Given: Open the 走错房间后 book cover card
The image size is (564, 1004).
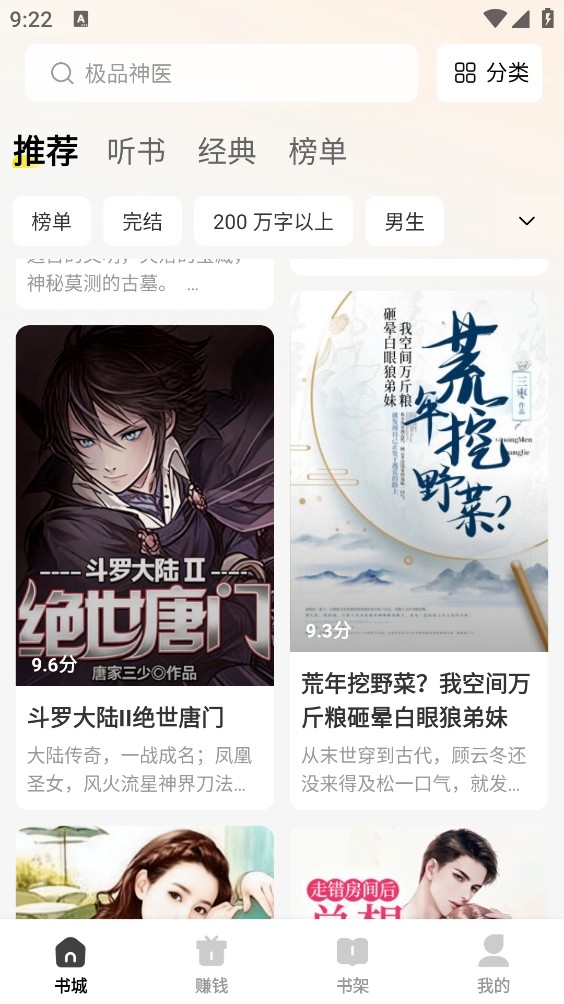Looking at the screenshot, I should (x=419, y=873).
